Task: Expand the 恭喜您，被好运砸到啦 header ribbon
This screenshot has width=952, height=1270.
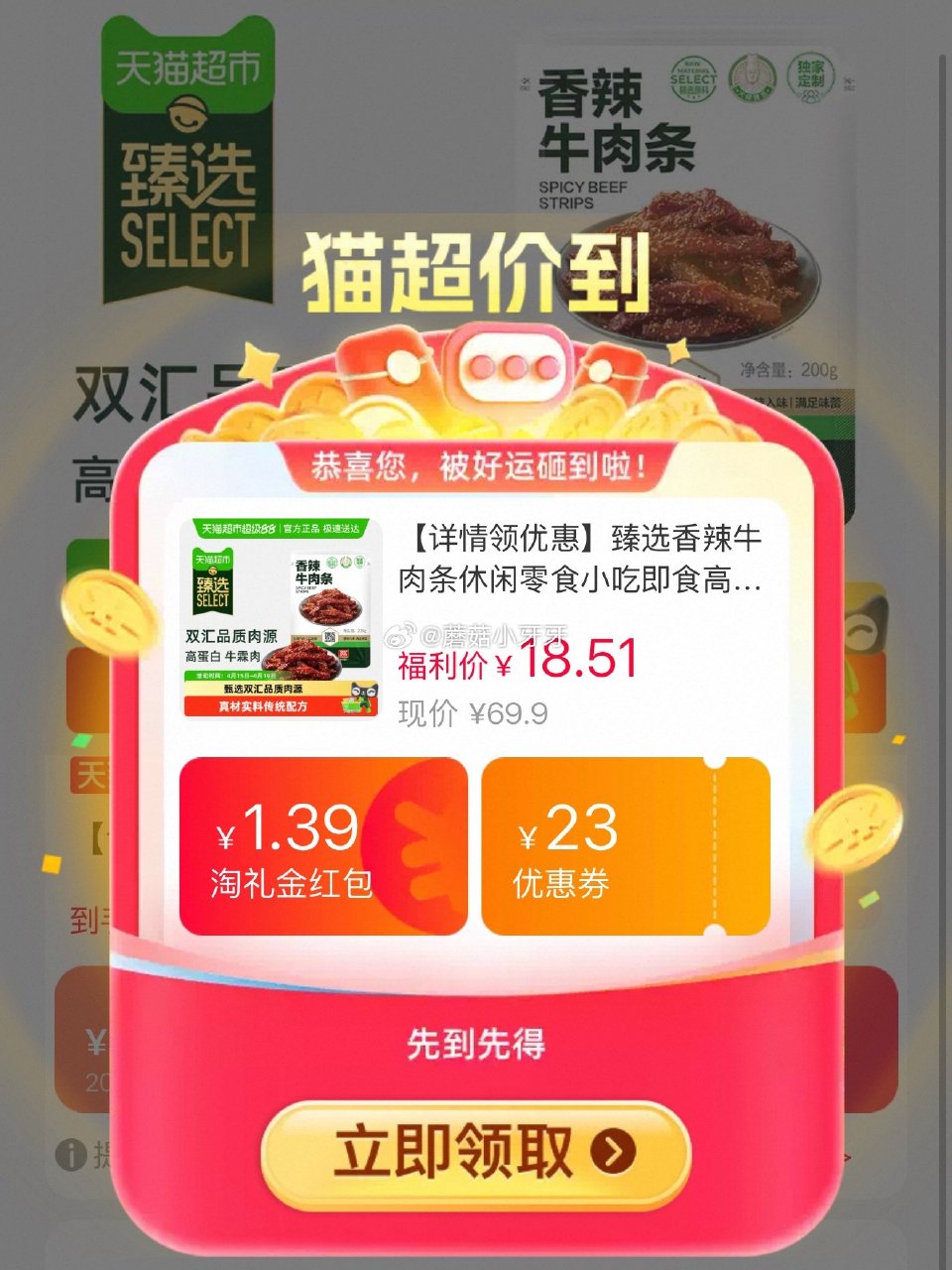Action: click(x=476, y=464)
